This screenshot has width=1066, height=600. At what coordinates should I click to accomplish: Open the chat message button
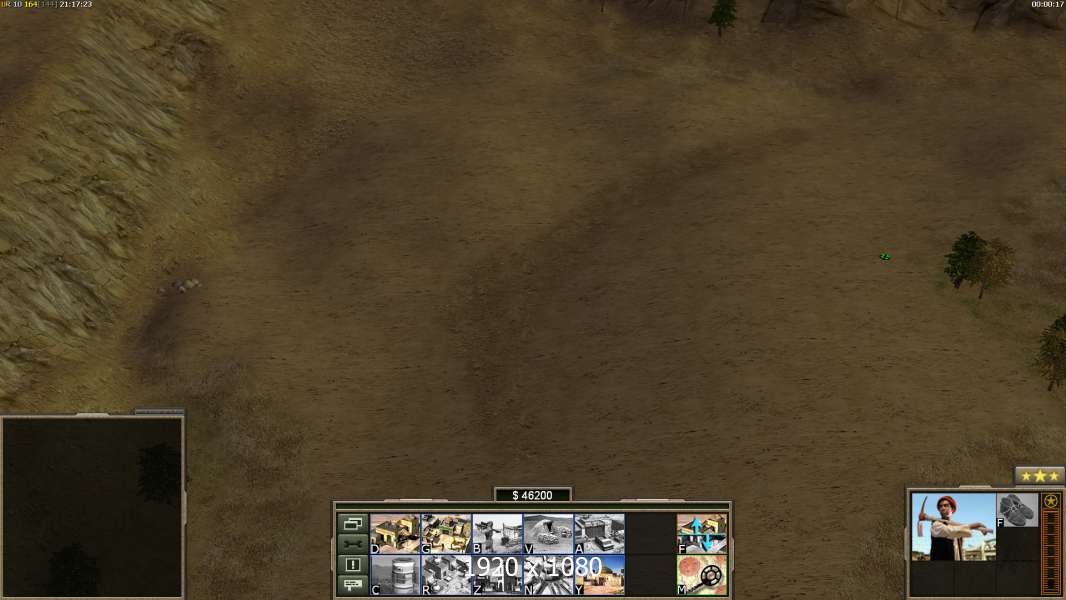pyautogui.click(x=352, y=585)
